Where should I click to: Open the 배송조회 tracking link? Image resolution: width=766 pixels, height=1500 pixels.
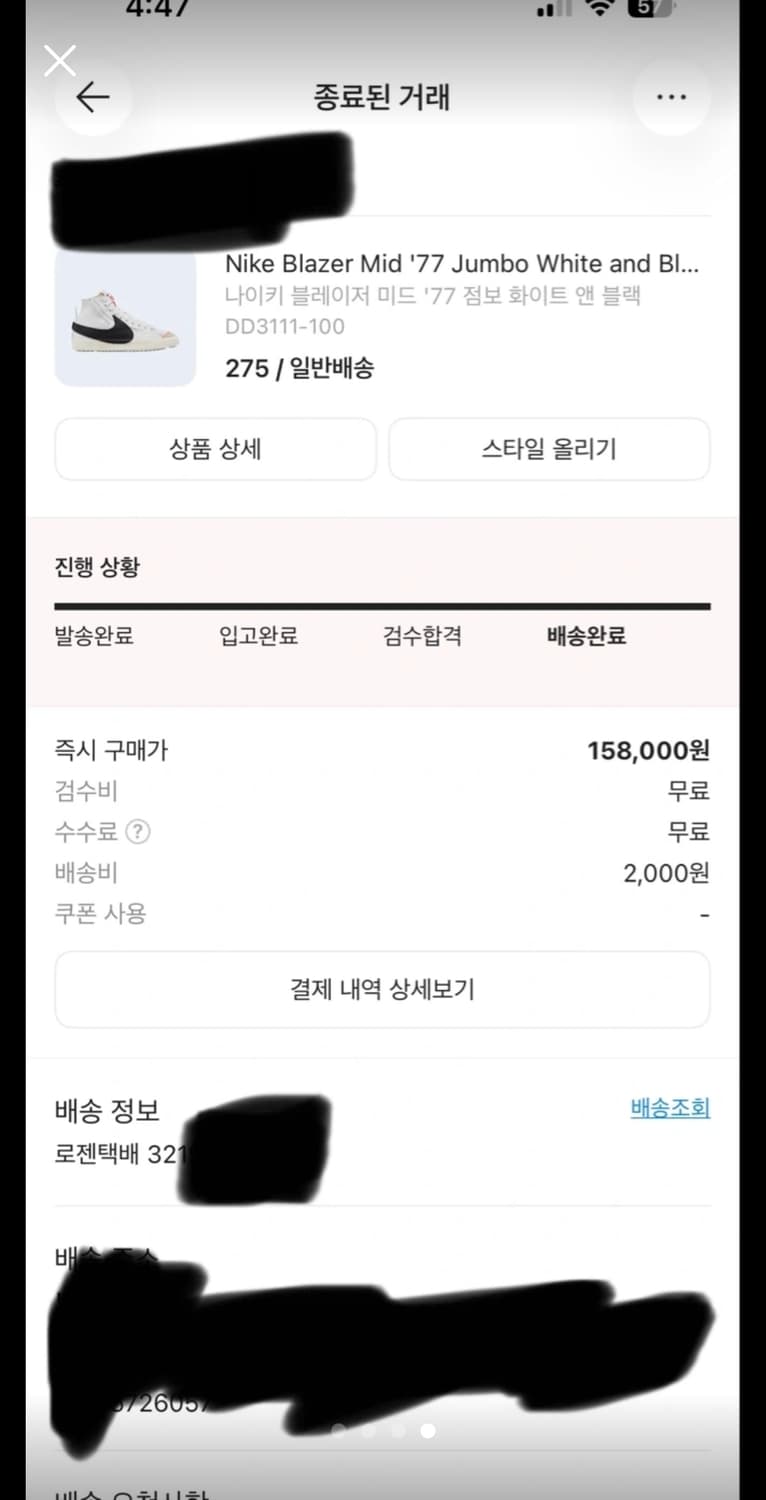(x=670, y=1108)
